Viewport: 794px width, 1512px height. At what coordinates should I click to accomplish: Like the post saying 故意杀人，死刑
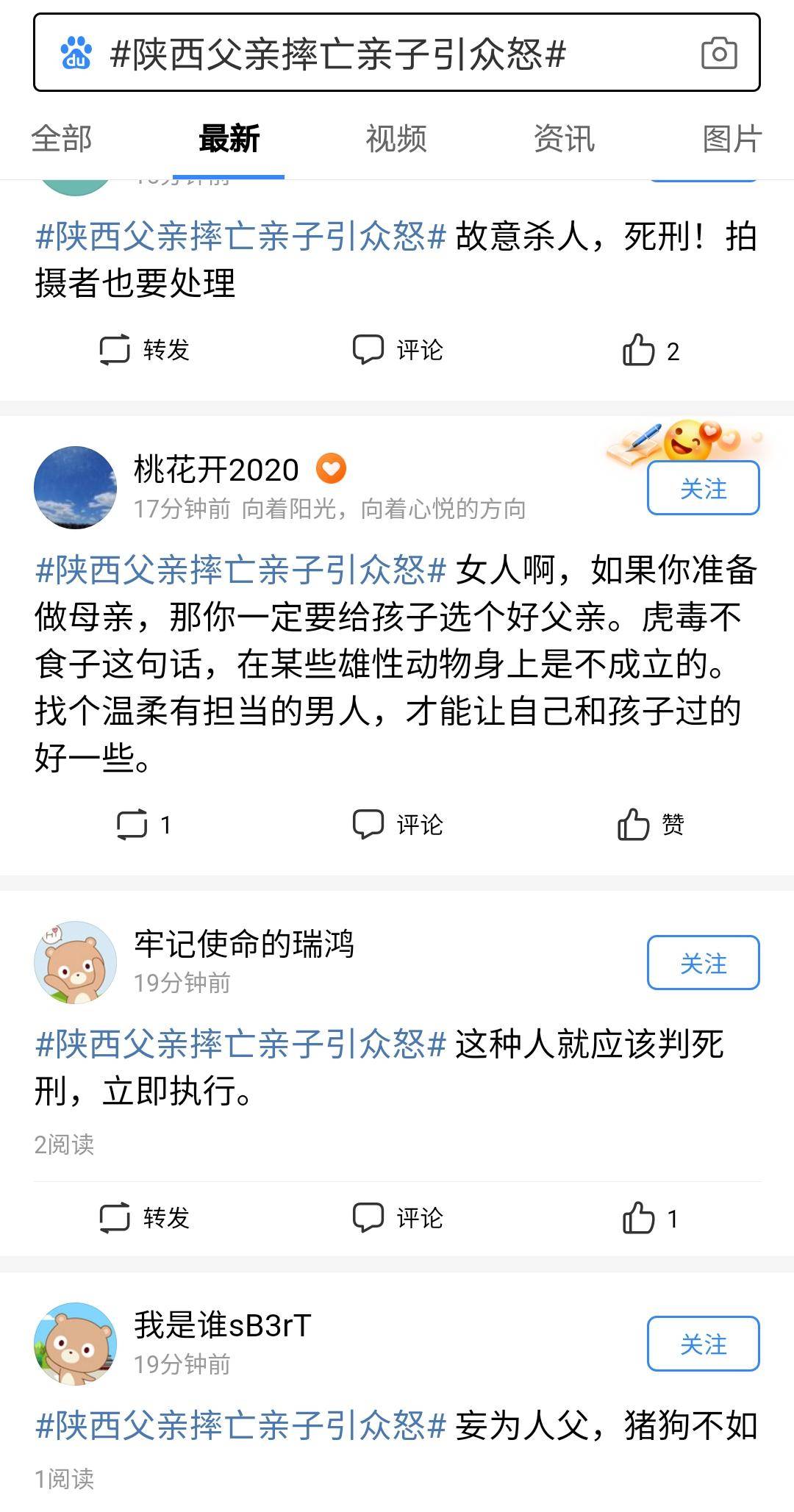(x=651, y=351)
